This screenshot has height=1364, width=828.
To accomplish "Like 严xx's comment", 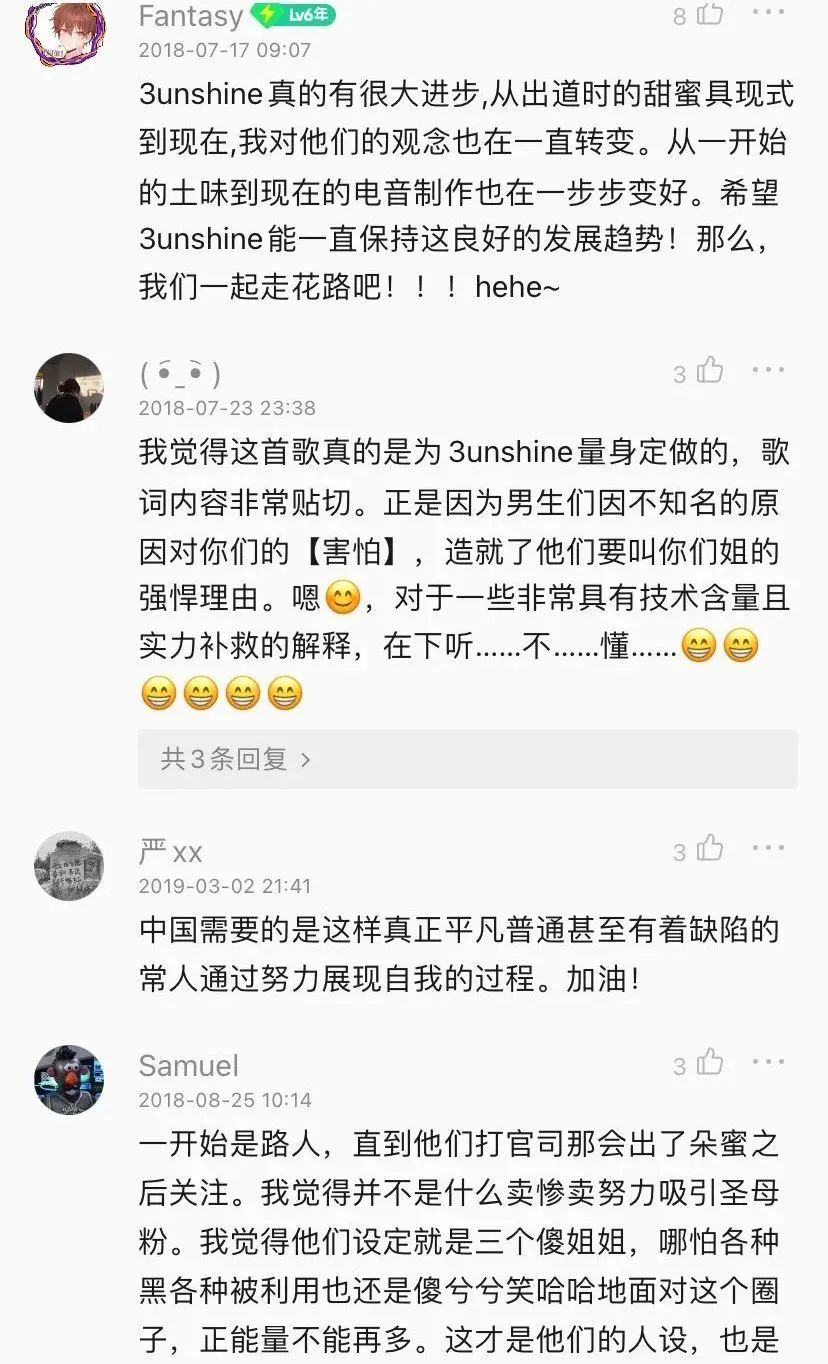I will tap(709, 849).
